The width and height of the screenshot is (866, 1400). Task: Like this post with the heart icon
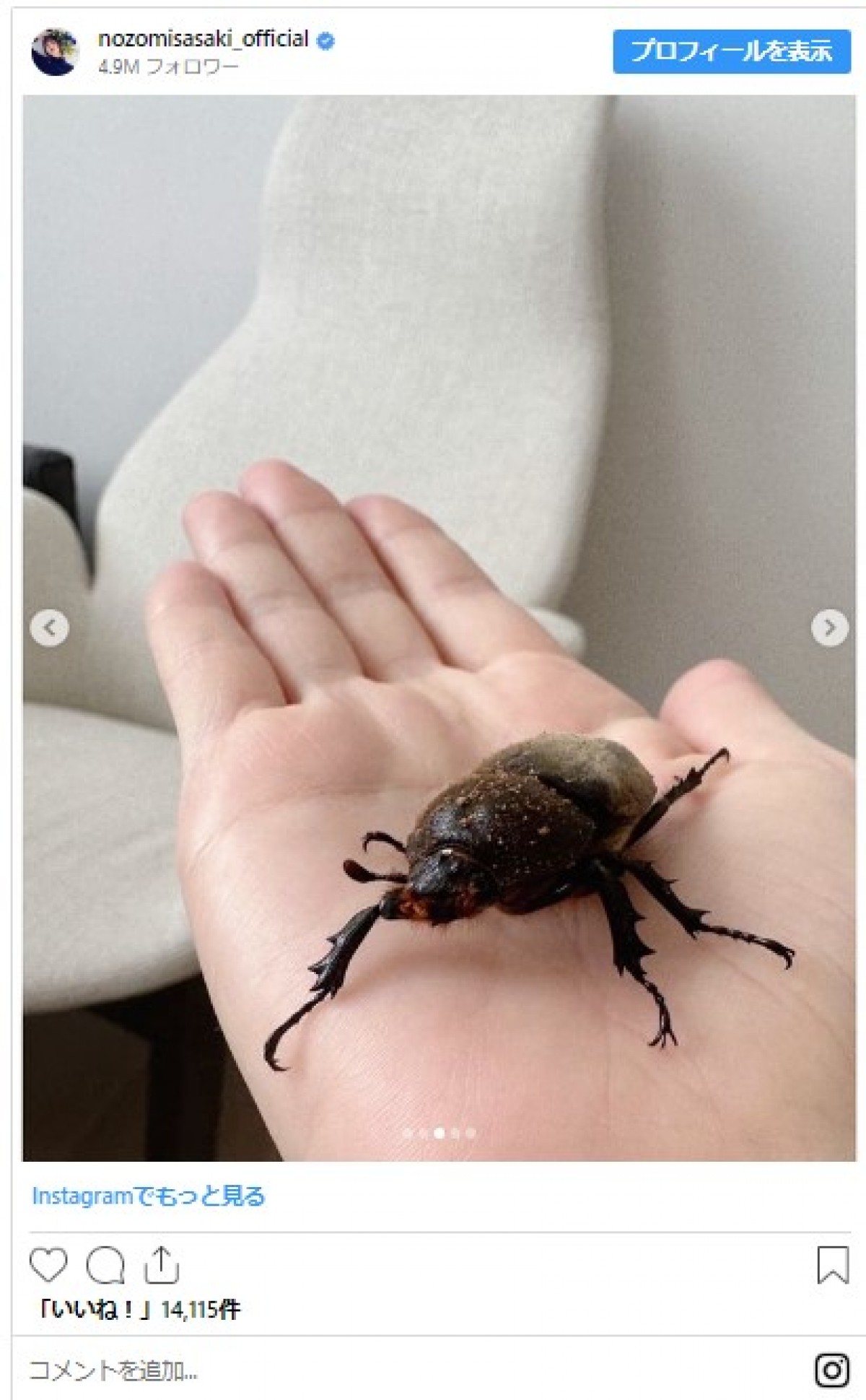pos(48,1264)
